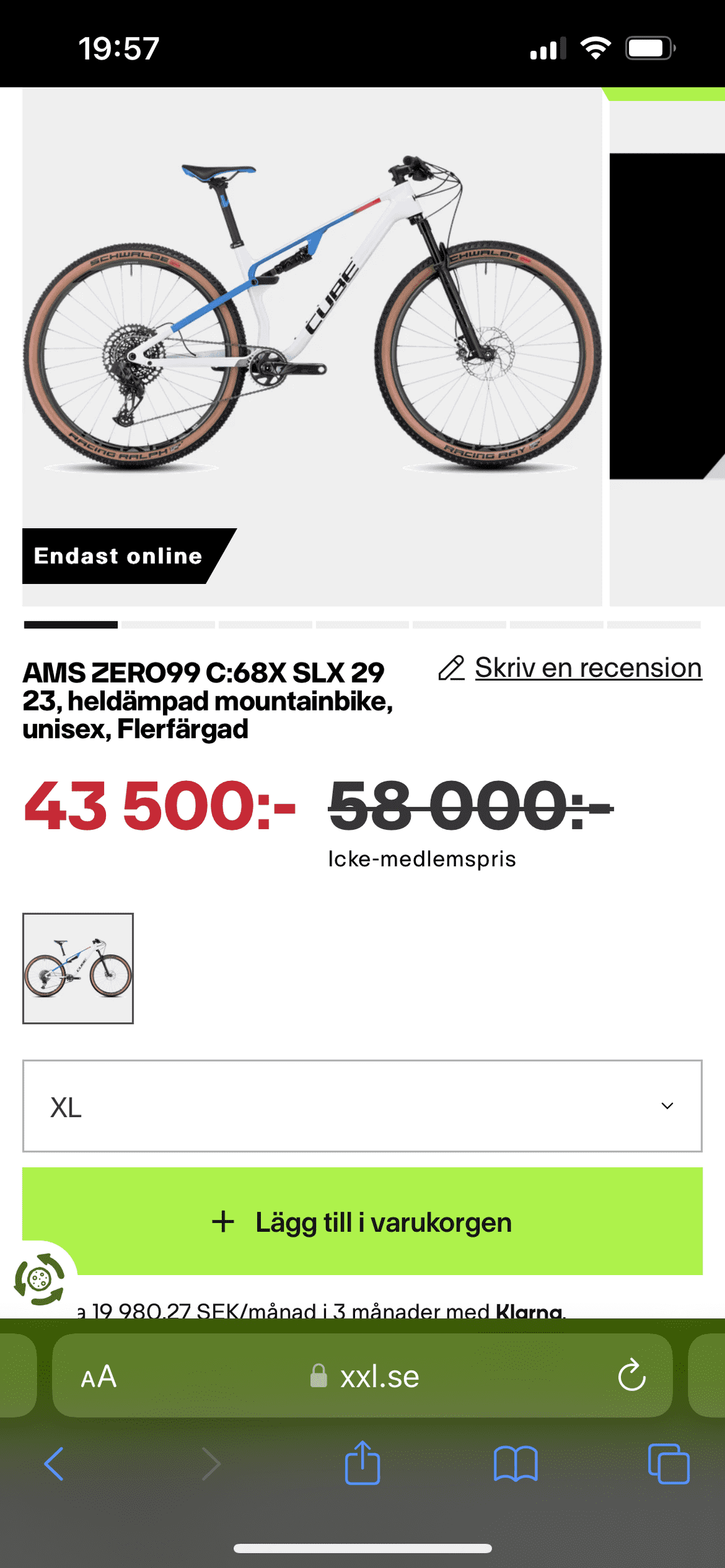Open the main bike product image
The image size is (725, 1568).
pyautogui.click(x=312, y=347)
